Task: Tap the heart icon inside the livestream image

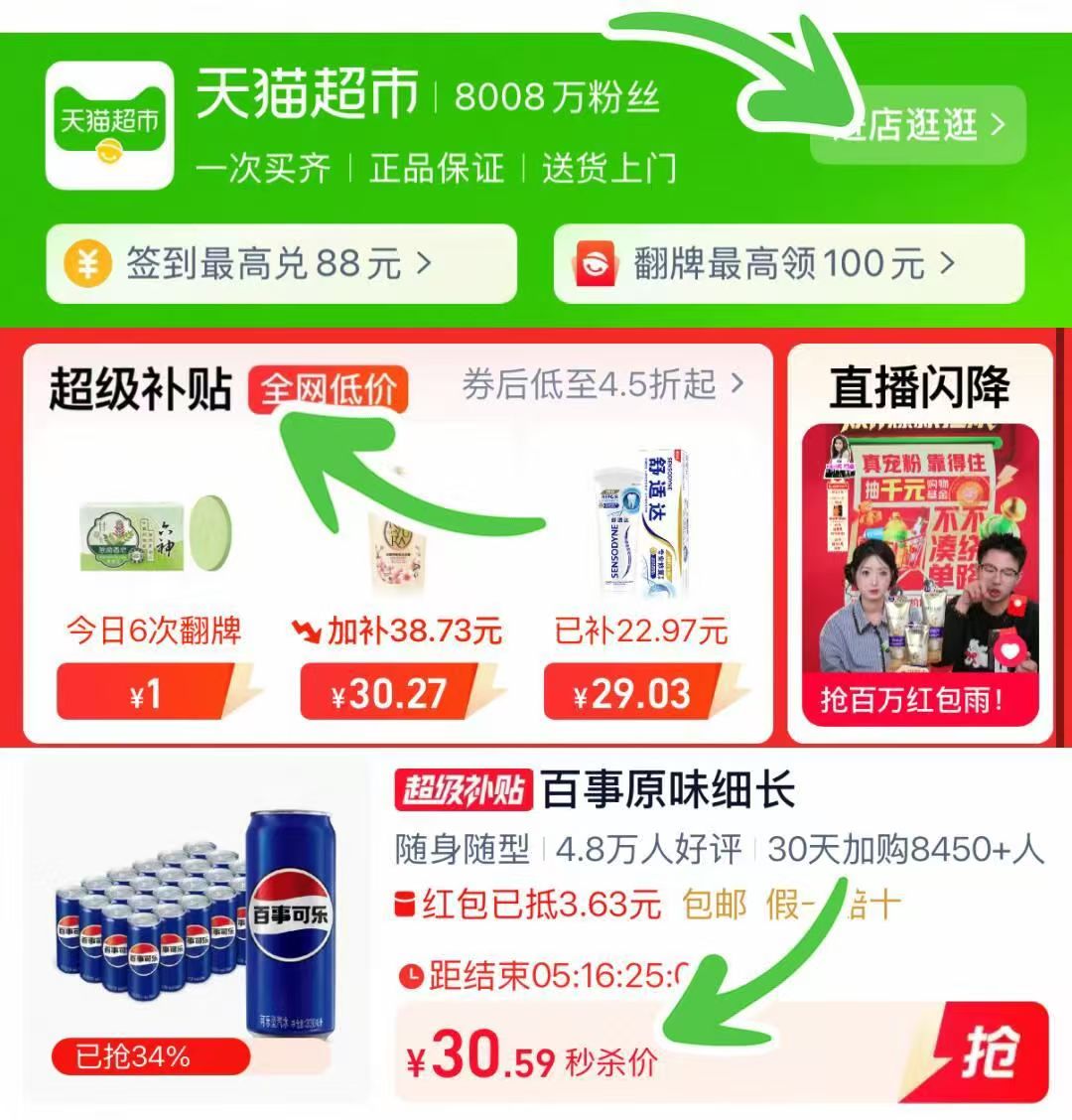Action: click(x=1009, y=650)
